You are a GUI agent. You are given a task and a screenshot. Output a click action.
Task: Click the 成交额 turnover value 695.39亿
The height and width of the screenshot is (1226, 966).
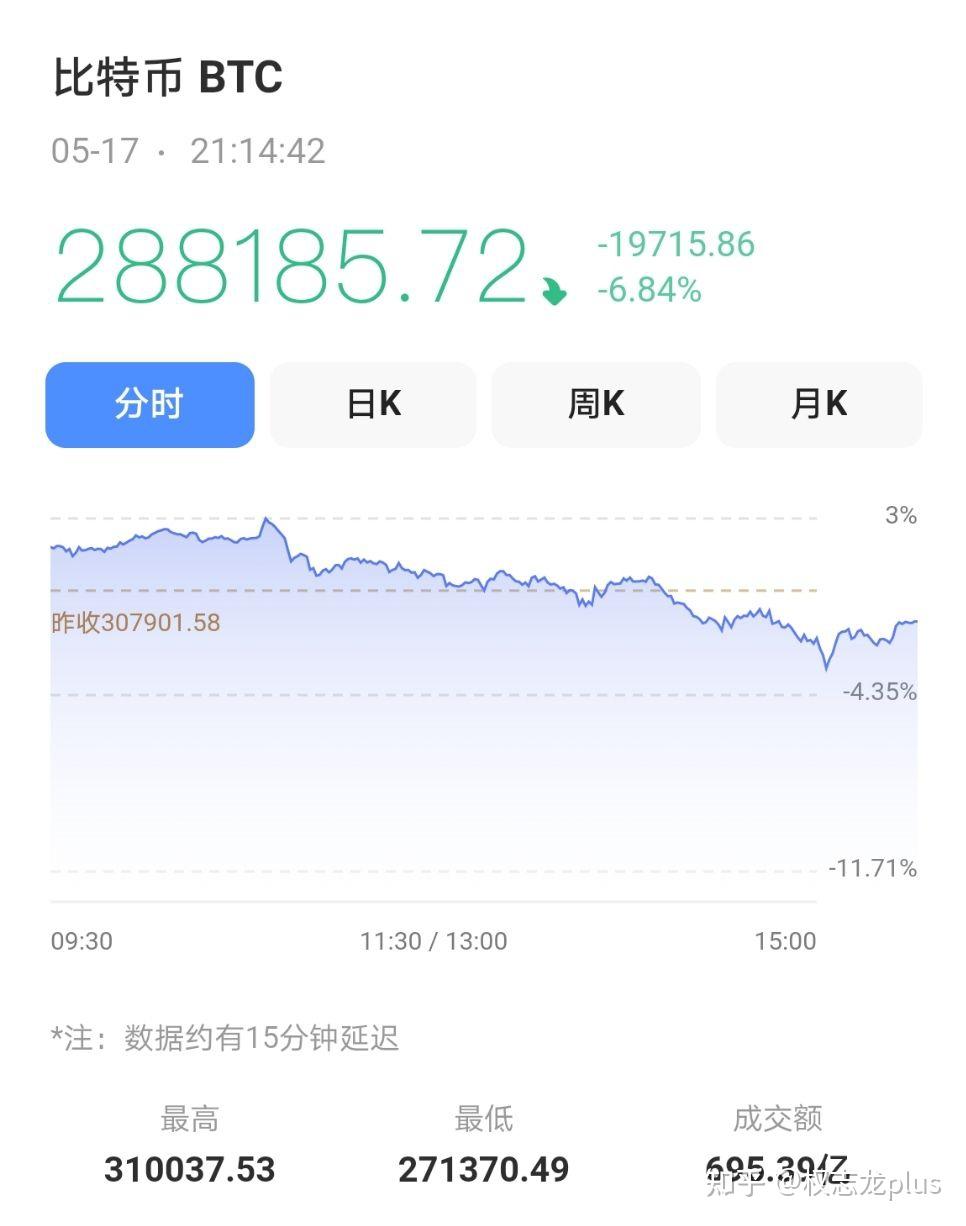pos(775,1168)
